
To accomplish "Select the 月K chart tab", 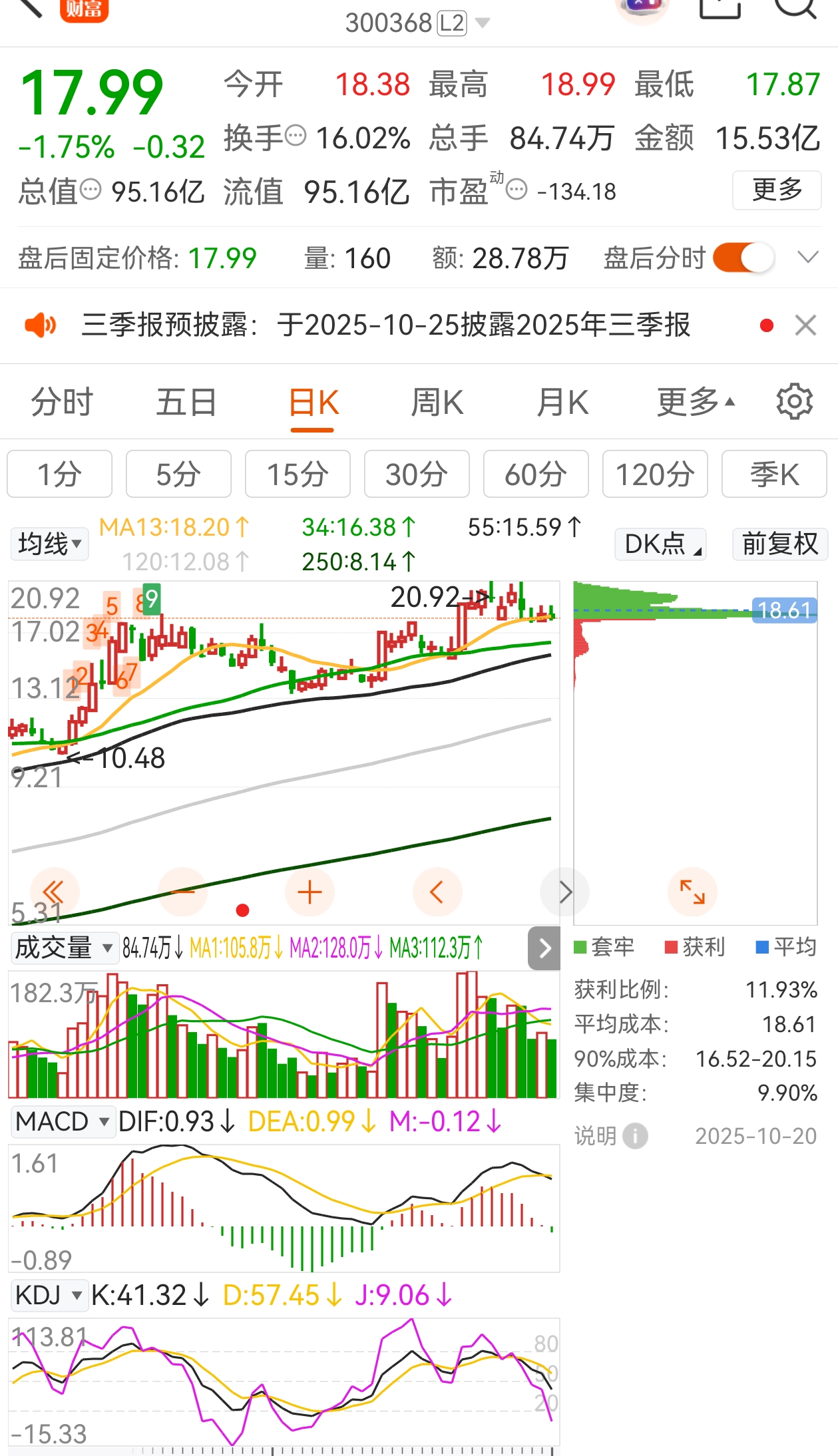I will [562, 403].
